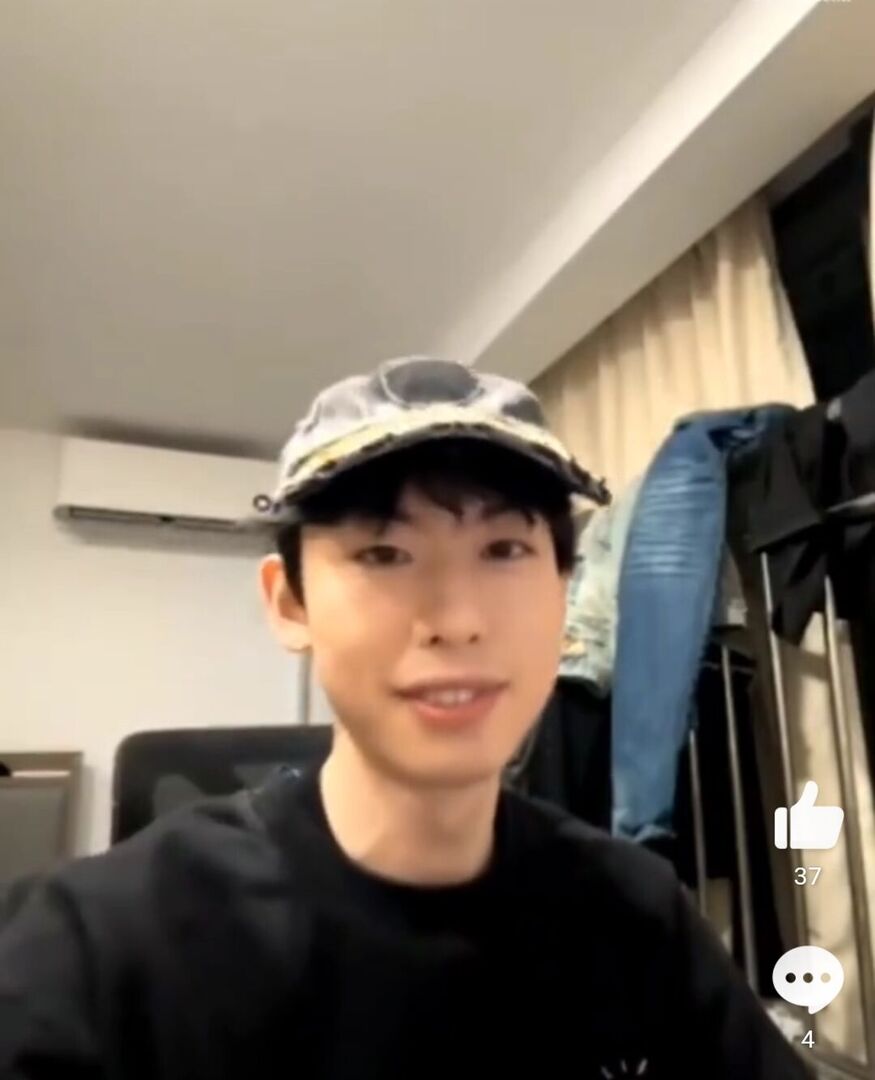The image size is (875, 1080).
Task: Like this video with the thumbs-up
Action: pyautogui.click(x=808, y=818)
